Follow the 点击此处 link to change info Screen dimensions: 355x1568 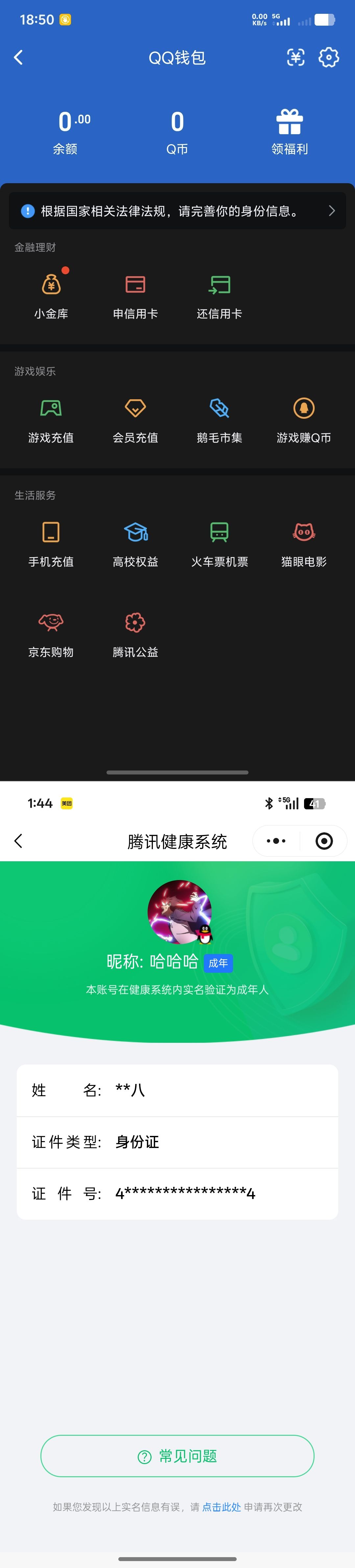tap(221, 1507)
